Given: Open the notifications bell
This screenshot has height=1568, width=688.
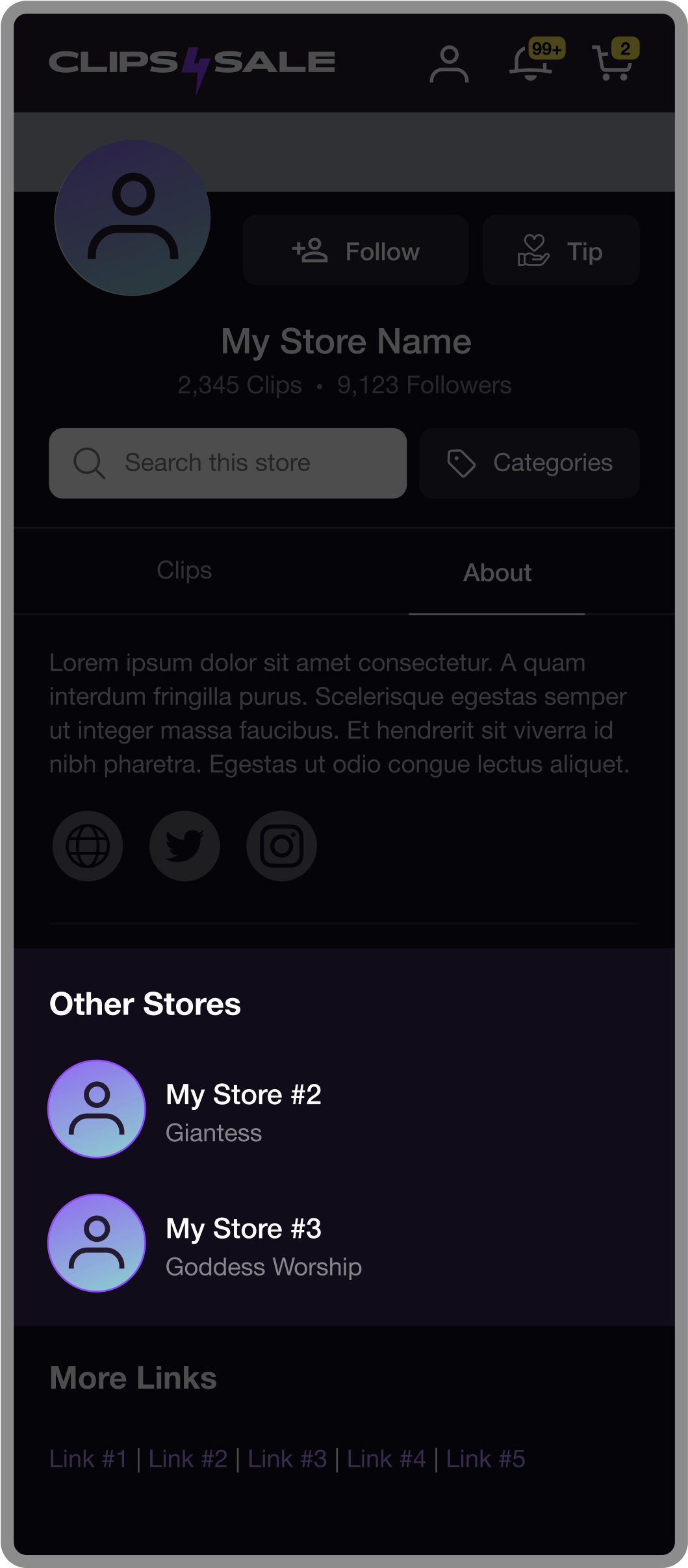Looking at the screenshot, I should tap(531, 64).
